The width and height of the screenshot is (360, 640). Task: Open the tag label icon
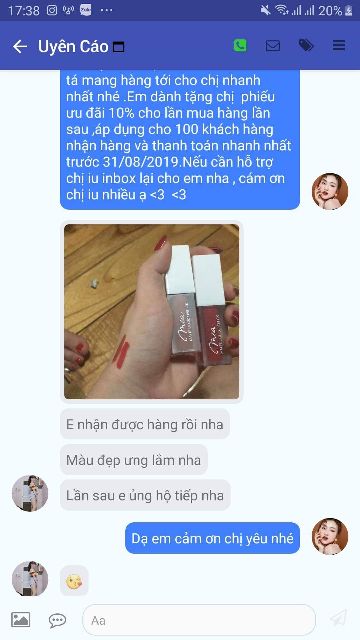tap(306, 45)
